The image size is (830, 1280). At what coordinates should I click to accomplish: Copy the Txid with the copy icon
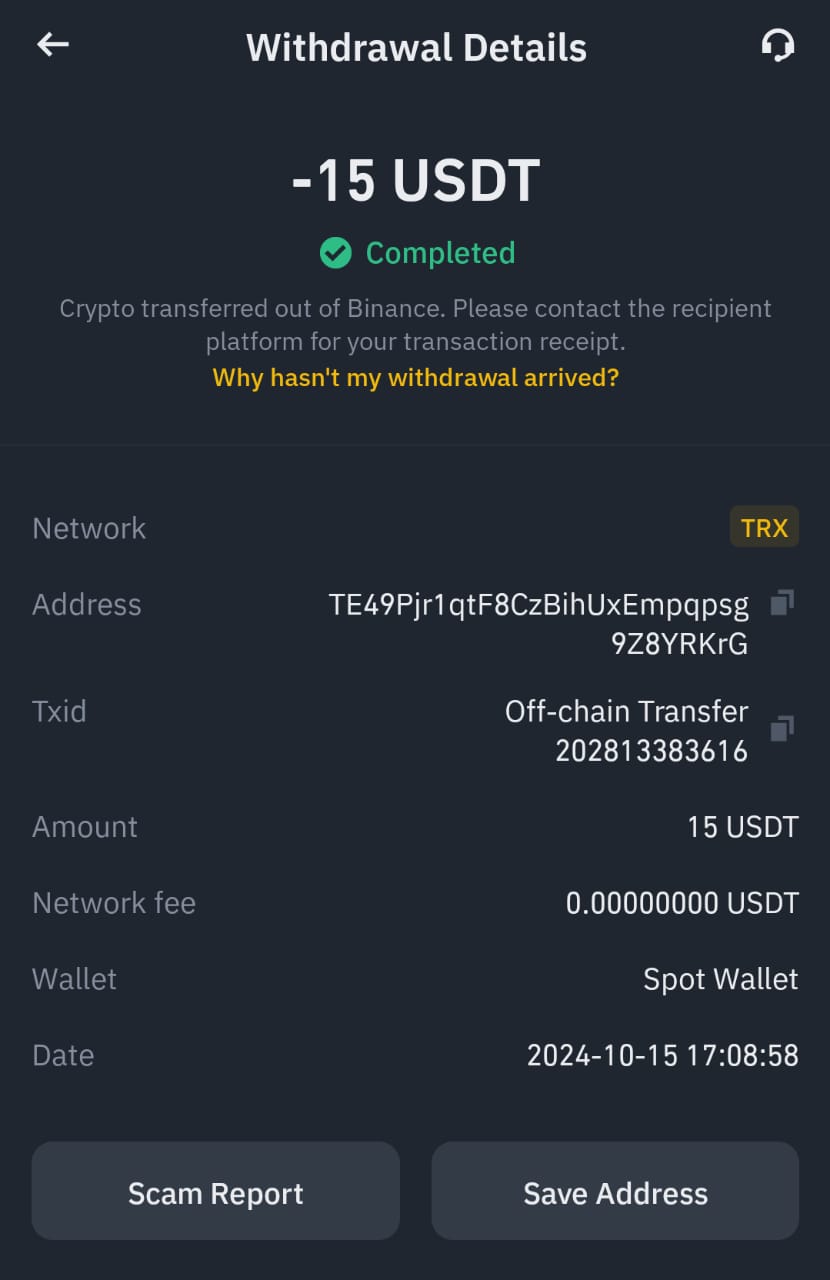coord(781,728)
